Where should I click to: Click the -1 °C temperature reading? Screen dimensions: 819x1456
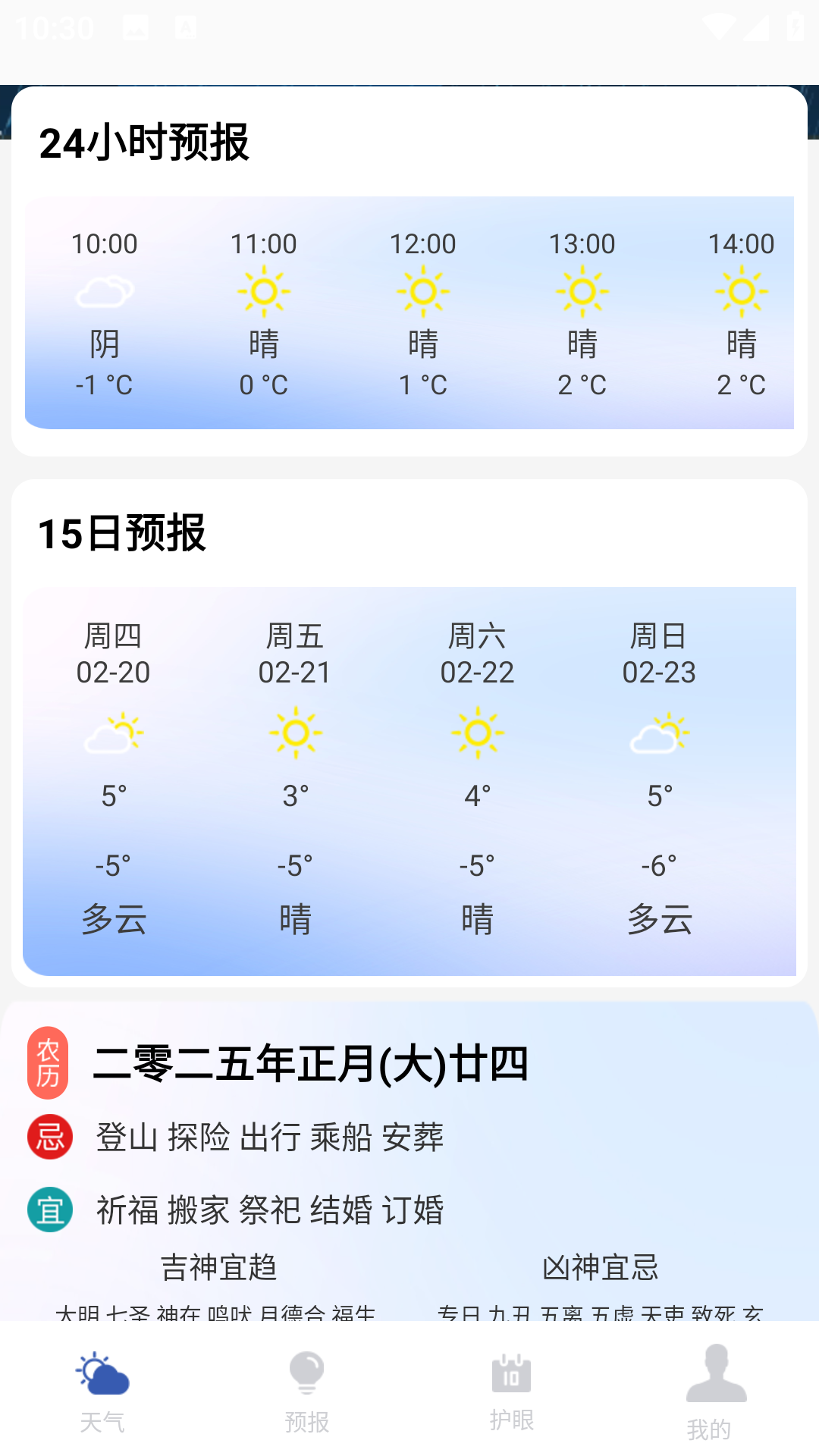104,385
